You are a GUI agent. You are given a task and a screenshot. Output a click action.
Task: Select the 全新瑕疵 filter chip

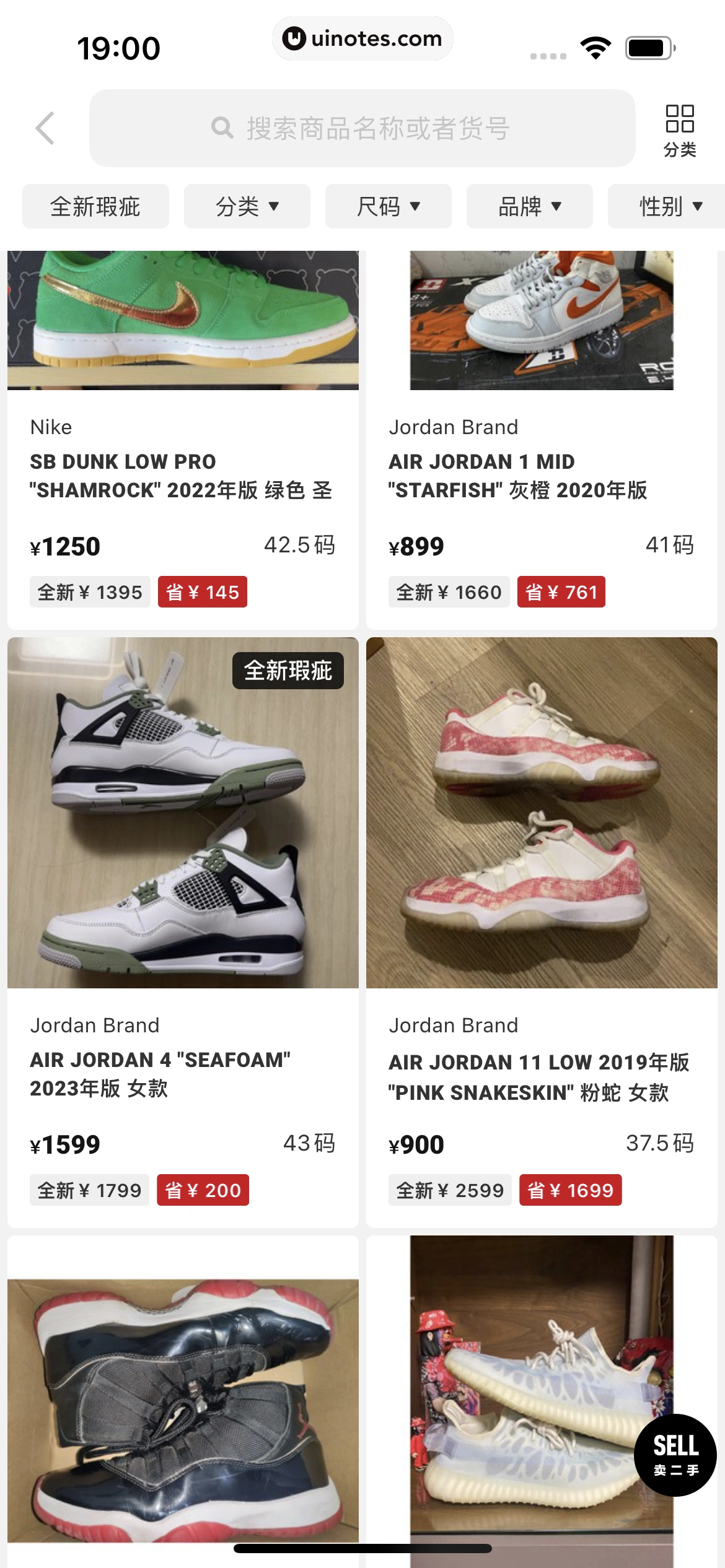point(95,206)
